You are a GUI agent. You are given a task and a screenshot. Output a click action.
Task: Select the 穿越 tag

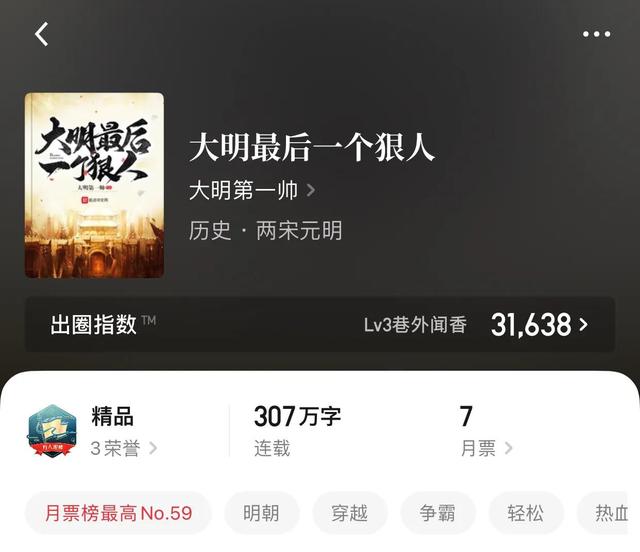click(x=349, y=513)
